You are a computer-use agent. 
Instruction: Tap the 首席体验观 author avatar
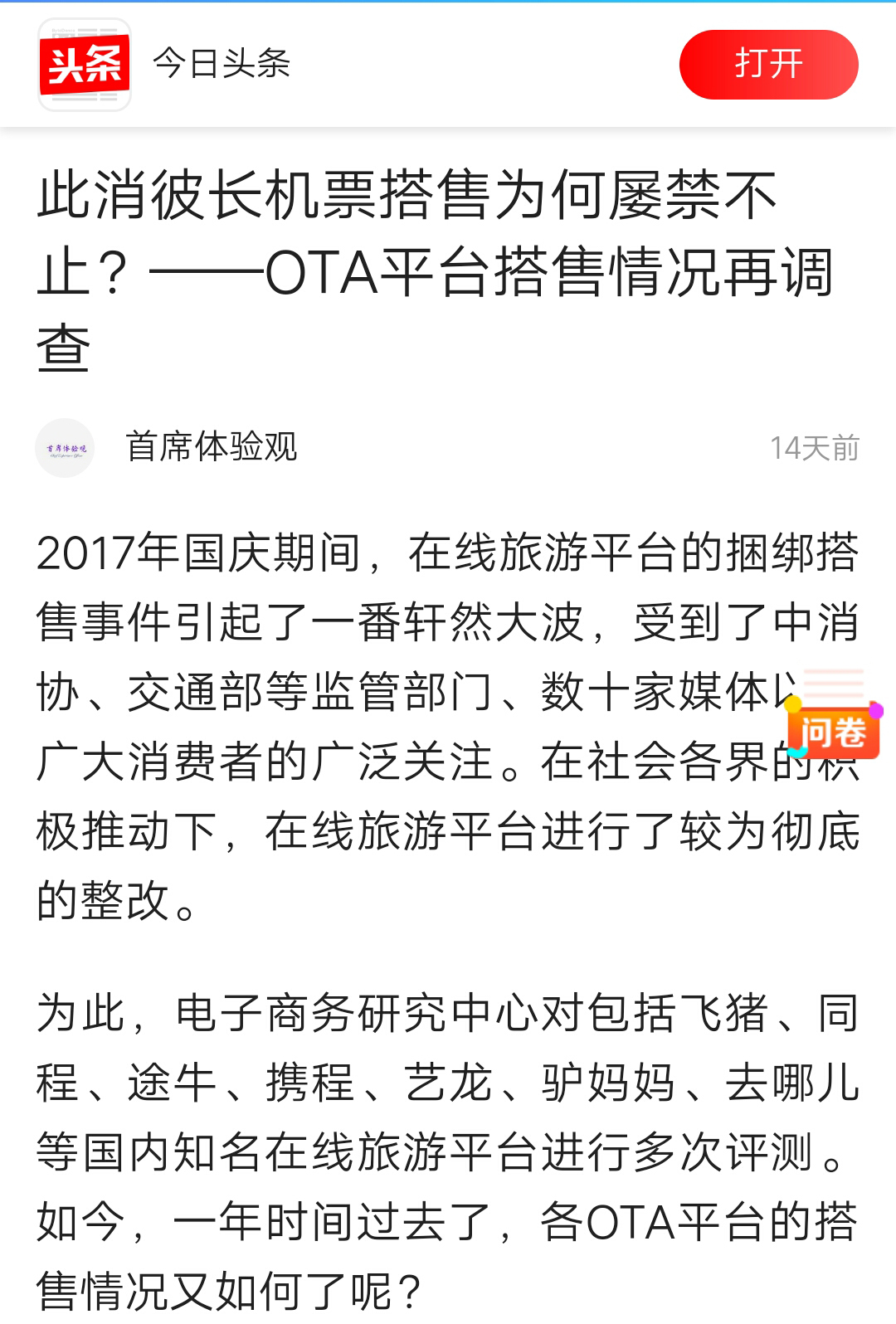click(x=65, y=448)
